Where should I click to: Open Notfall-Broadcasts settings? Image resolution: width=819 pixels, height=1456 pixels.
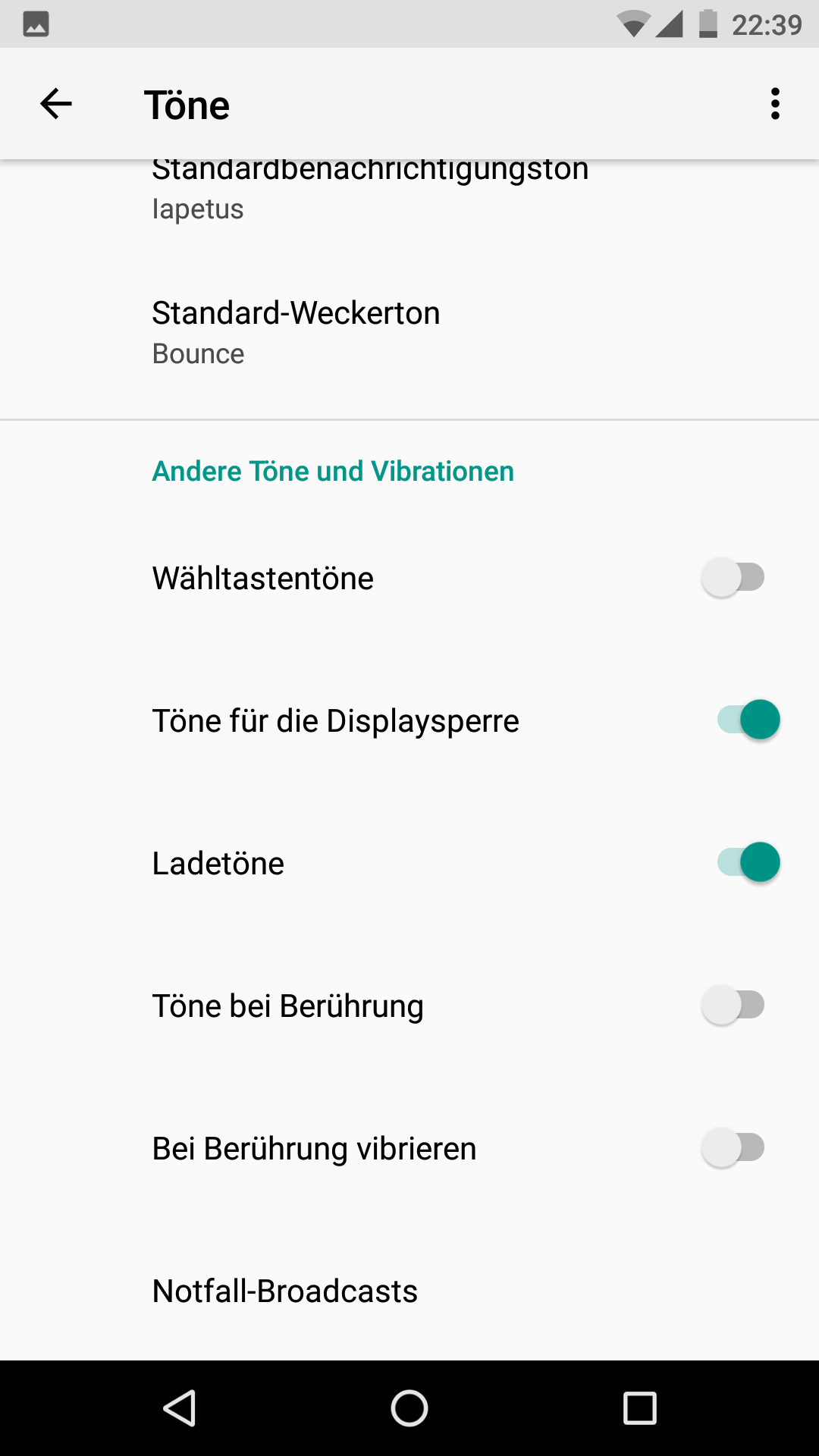pyautogui.click(x=285, y=1291)
